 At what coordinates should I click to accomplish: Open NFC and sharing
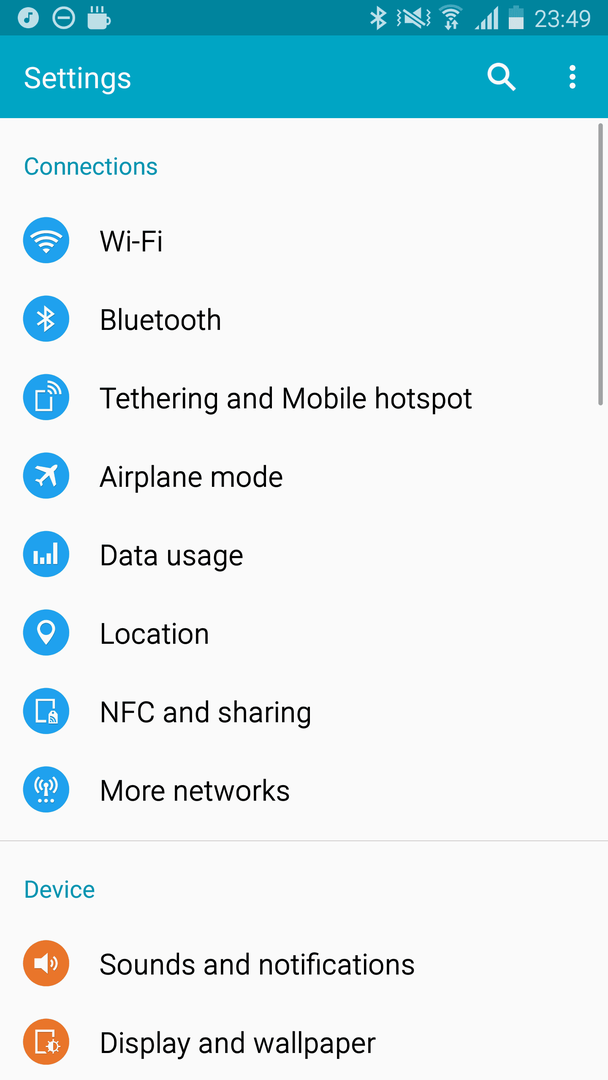tap(304, 712)
